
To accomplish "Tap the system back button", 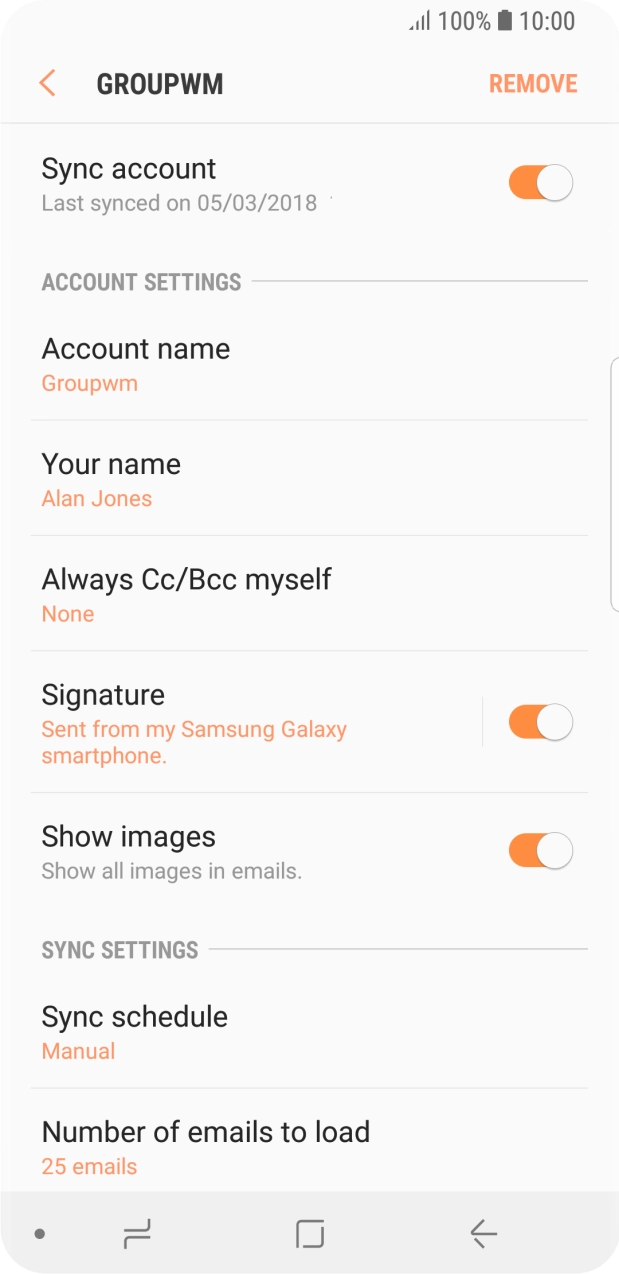I will [x=483, y=1235].
